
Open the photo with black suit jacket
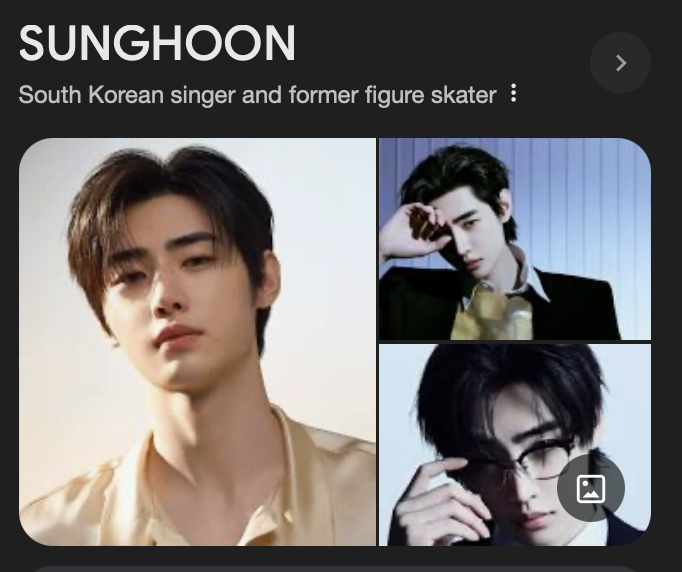514,239
